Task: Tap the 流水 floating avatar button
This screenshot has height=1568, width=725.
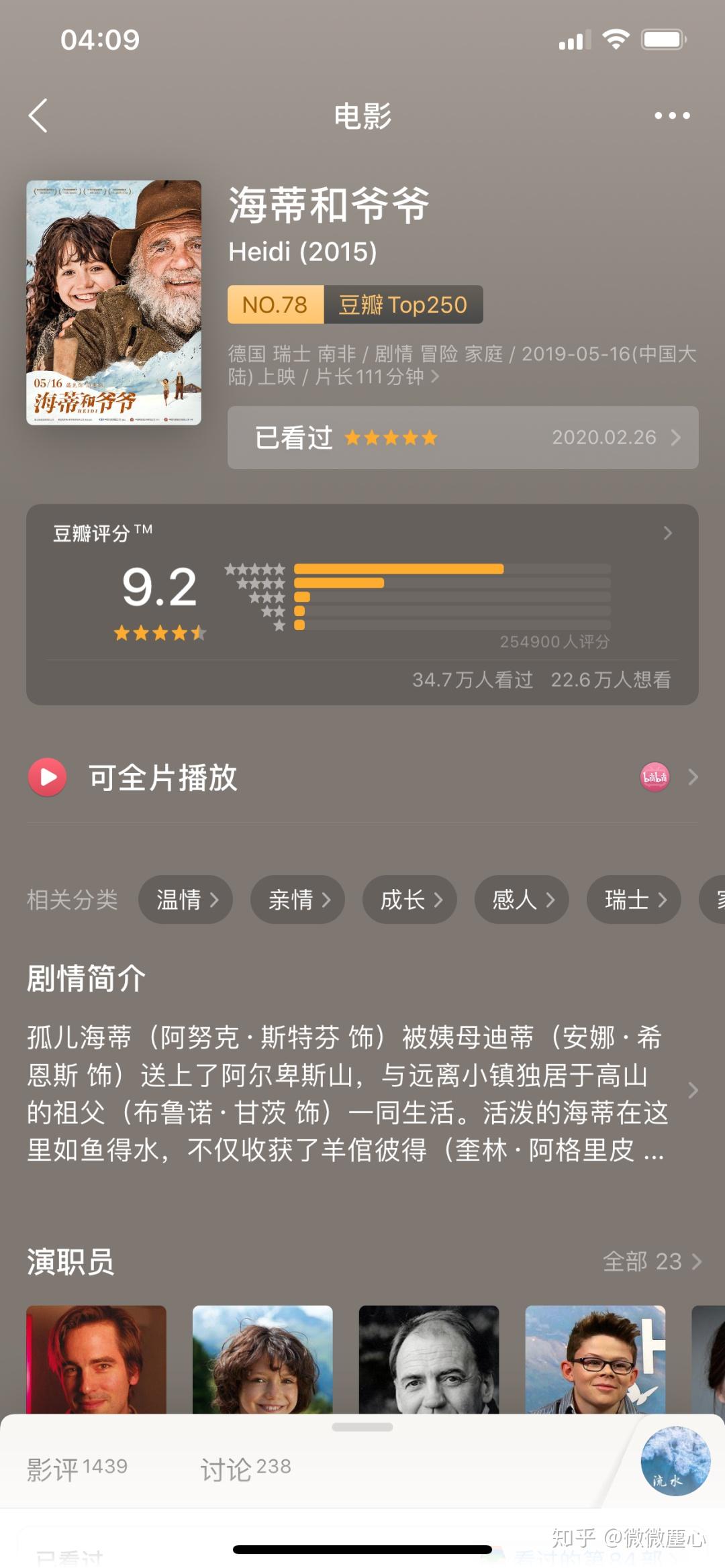Action: pyautogui.click(x=675, y=1460)
